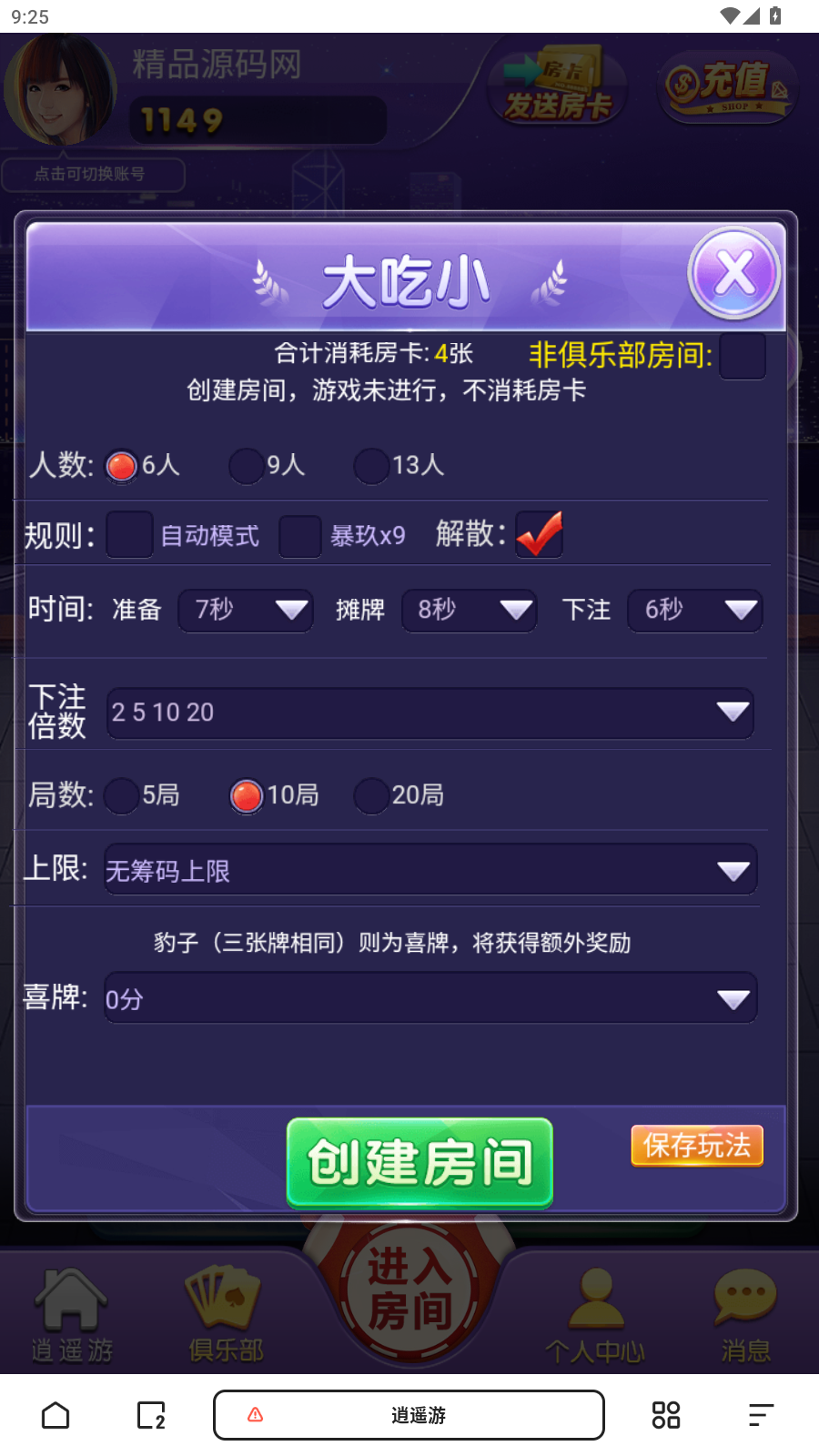
Task: Expand the 喜牌 score dropdown
Action: 430,998
